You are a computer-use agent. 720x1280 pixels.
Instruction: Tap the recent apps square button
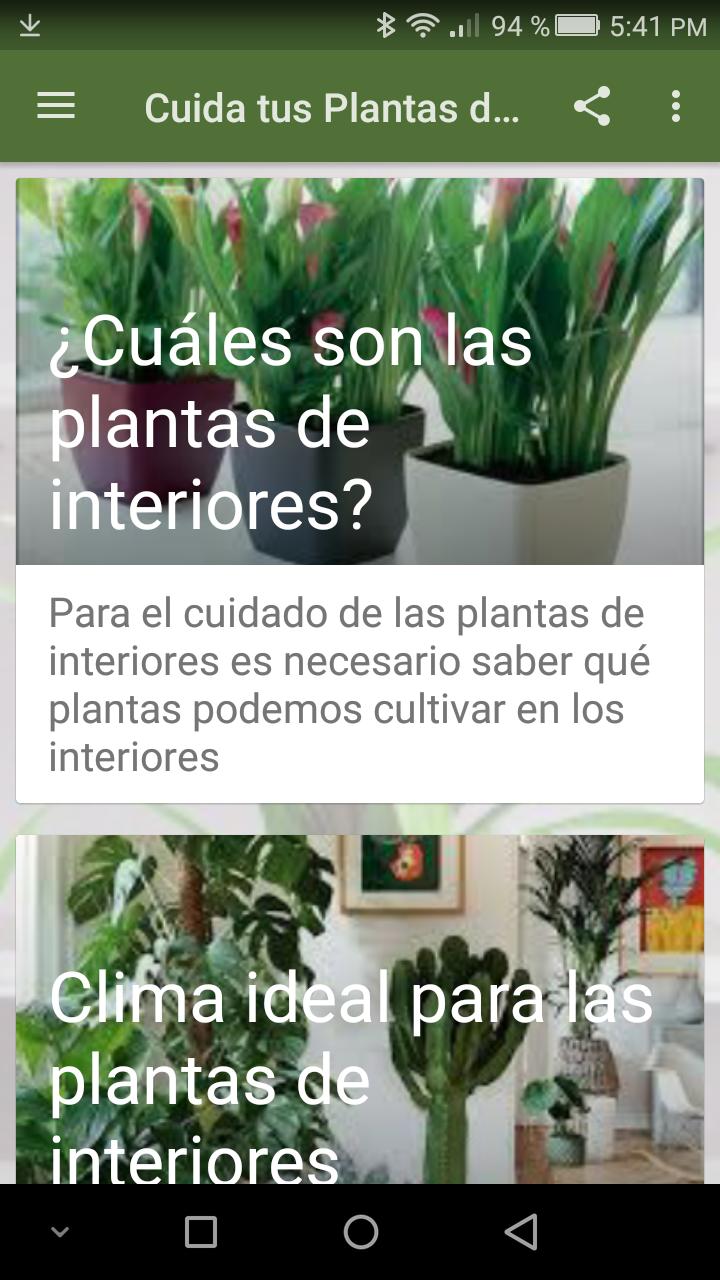[200, 1232]
